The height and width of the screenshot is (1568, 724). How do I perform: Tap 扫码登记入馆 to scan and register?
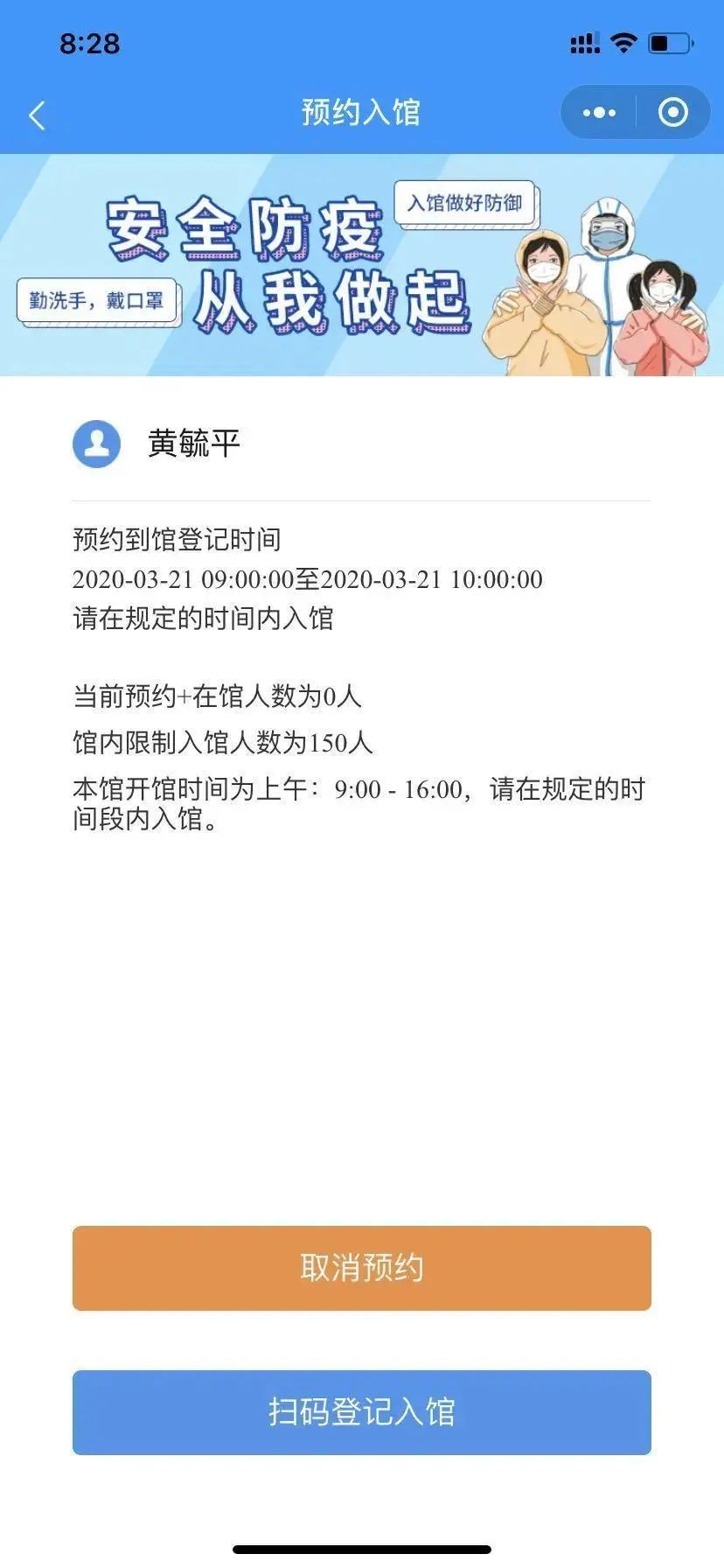pos(361,1412)
